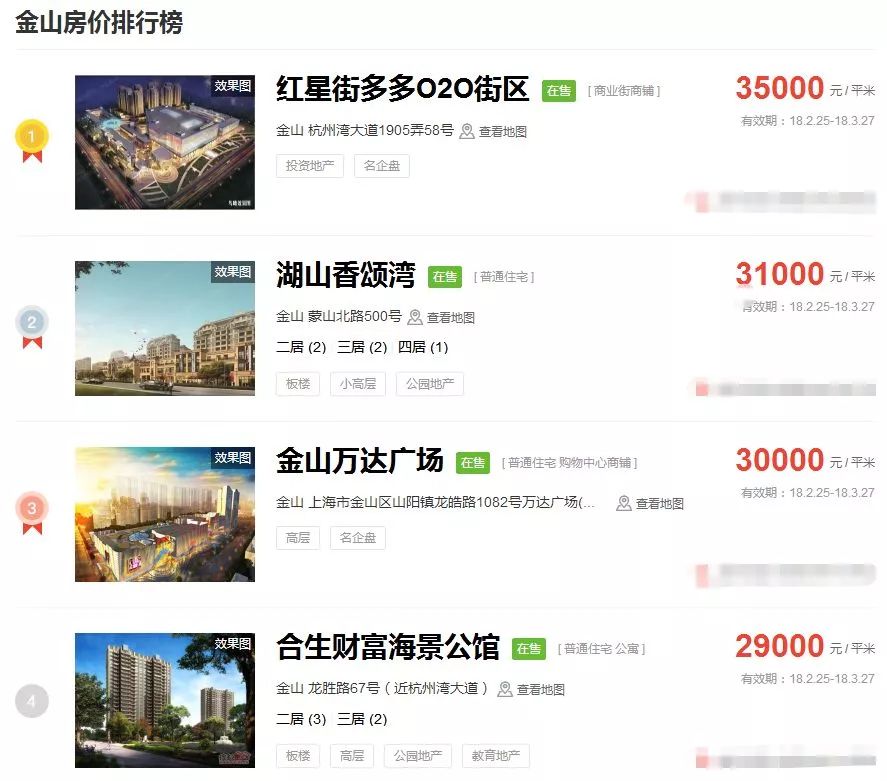887x781 pixels.
Task: View map for 蒙山北路500号
Action: [441, 317]
